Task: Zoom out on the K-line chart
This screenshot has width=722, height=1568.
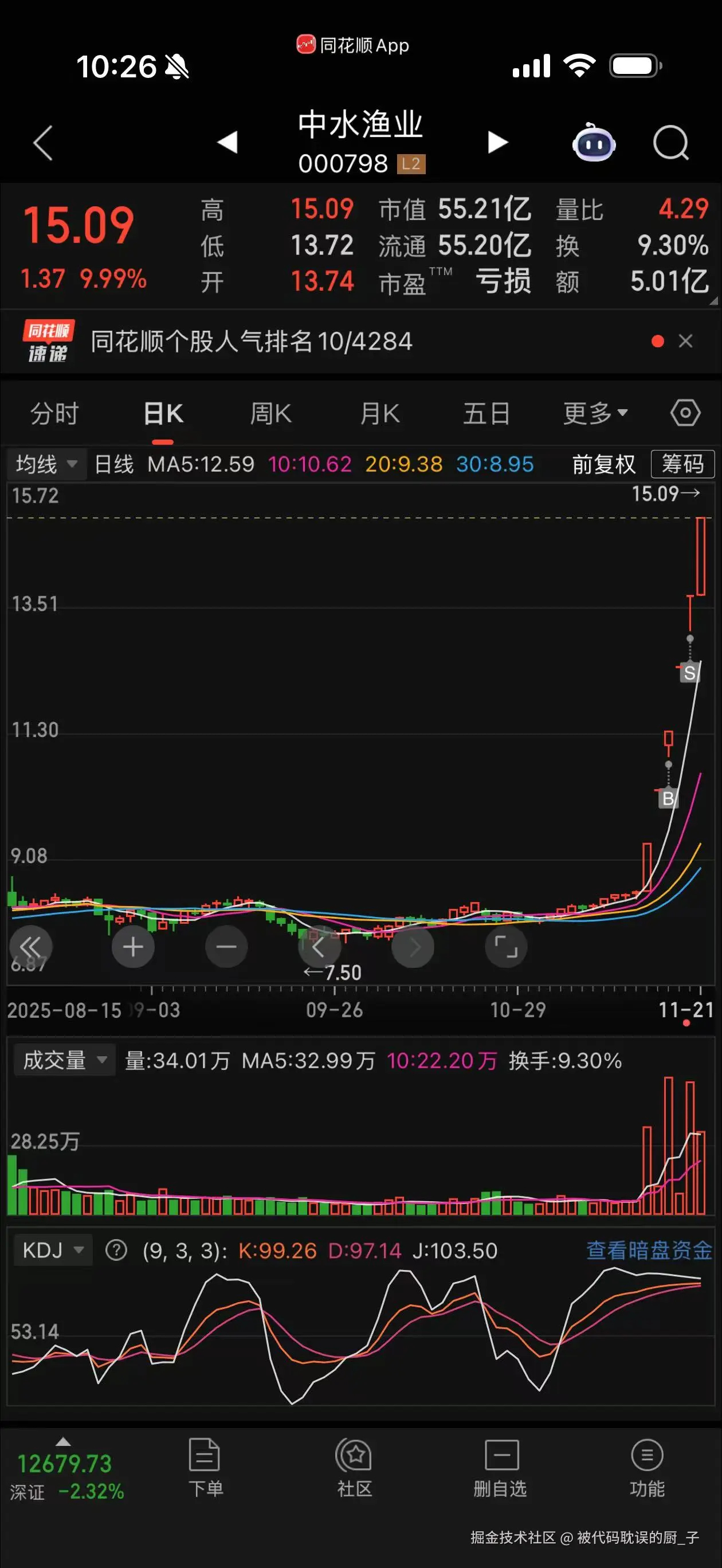Action: pos(226,947)
